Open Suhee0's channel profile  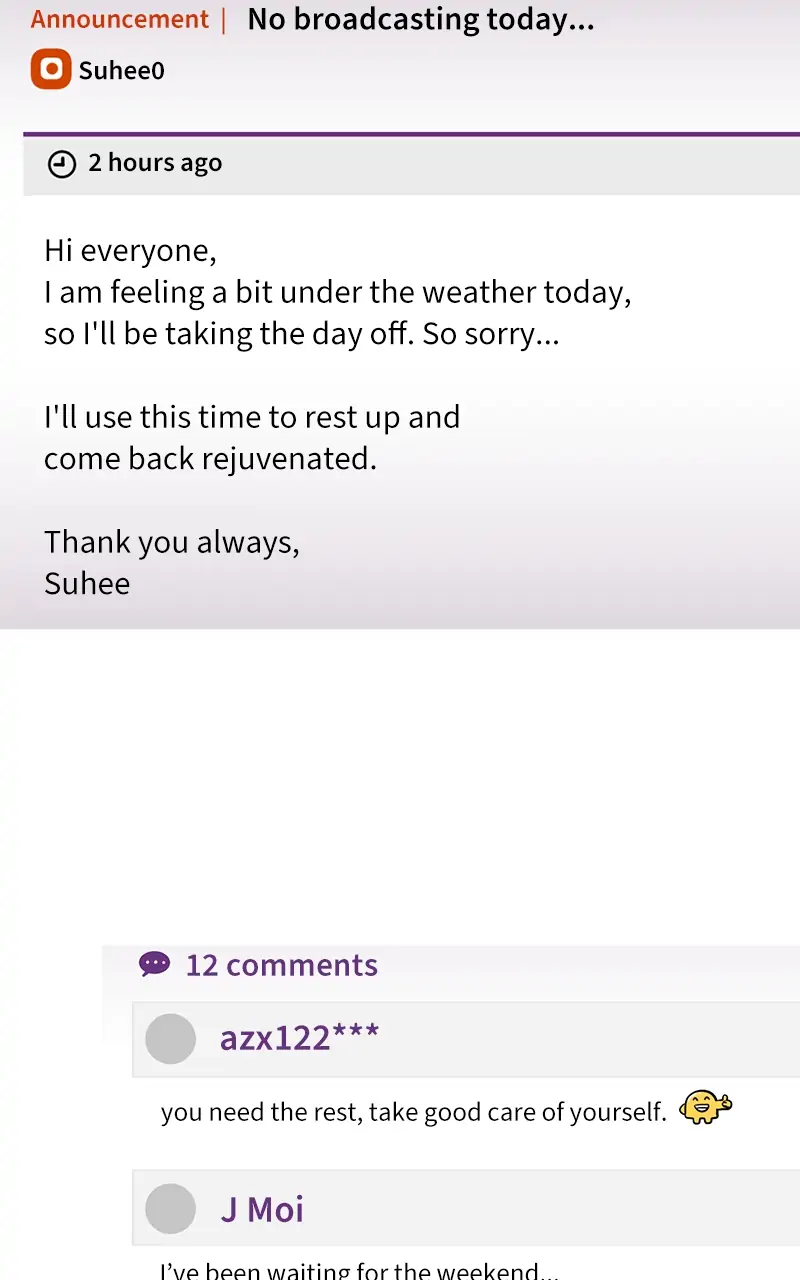pyautogui.click(x=120, y=71)
